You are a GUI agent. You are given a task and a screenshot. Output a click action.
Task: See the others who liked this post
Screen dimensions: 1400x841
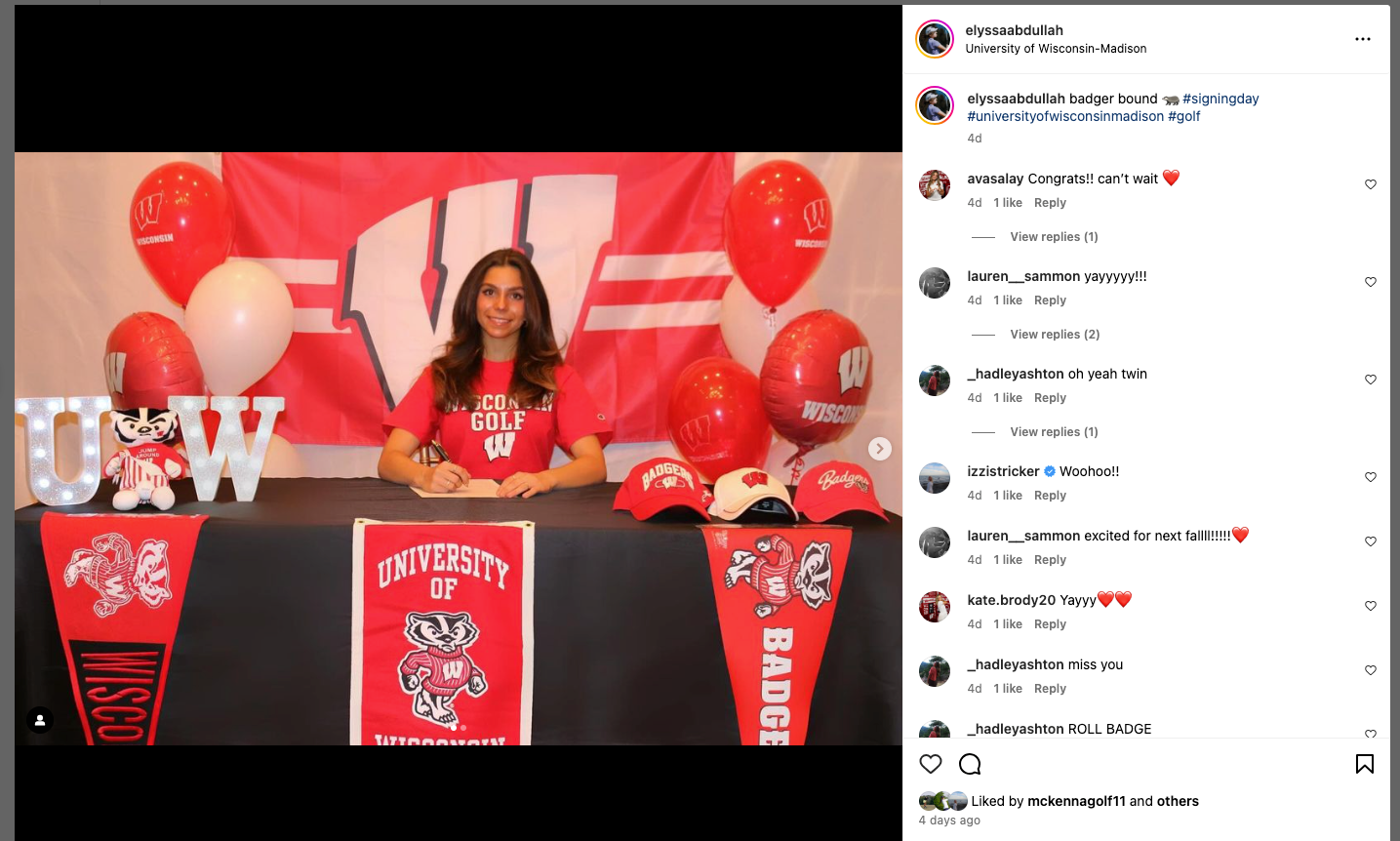tap(1178, 801)
